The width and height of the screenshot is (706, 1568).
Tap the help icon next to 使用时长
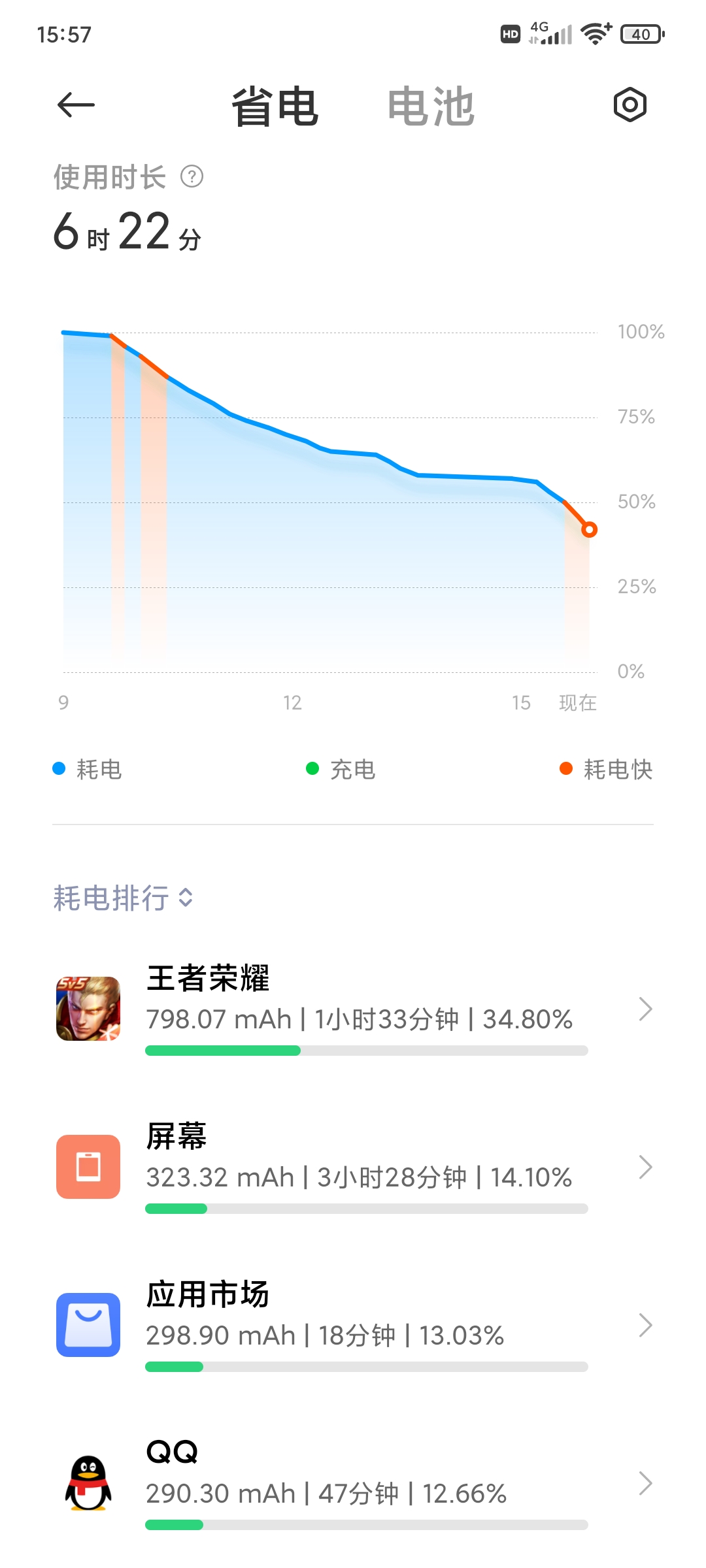coord(192,176)
